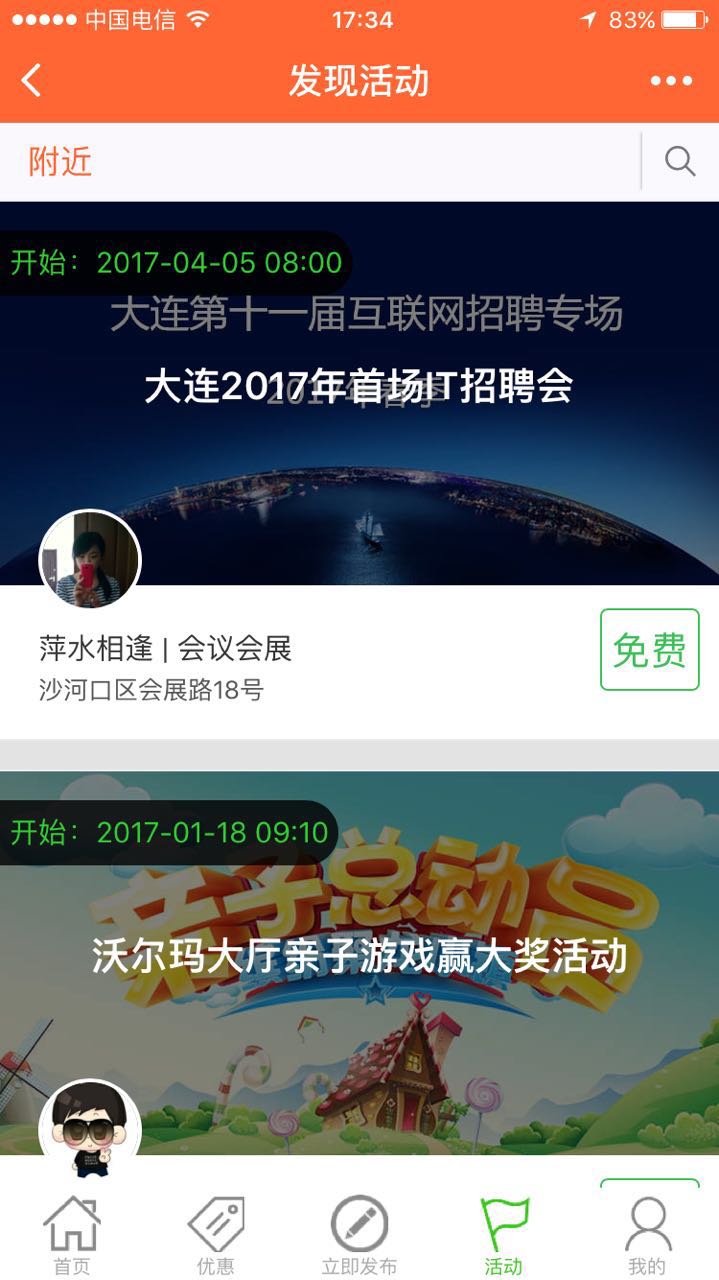
Task: Open the 附近 location filter
Action: click(60, 161)
